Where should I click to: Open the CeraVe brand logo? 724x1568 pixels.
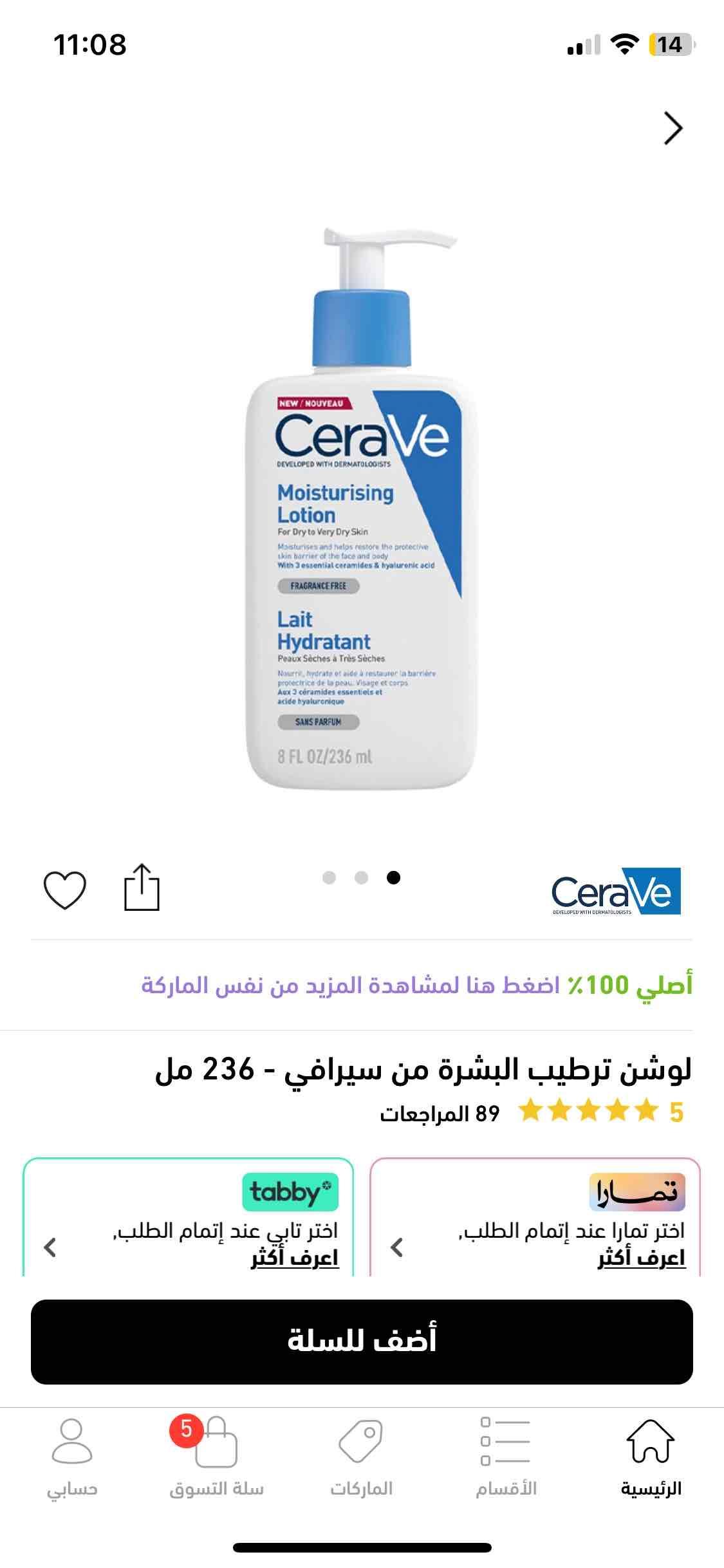616,891
